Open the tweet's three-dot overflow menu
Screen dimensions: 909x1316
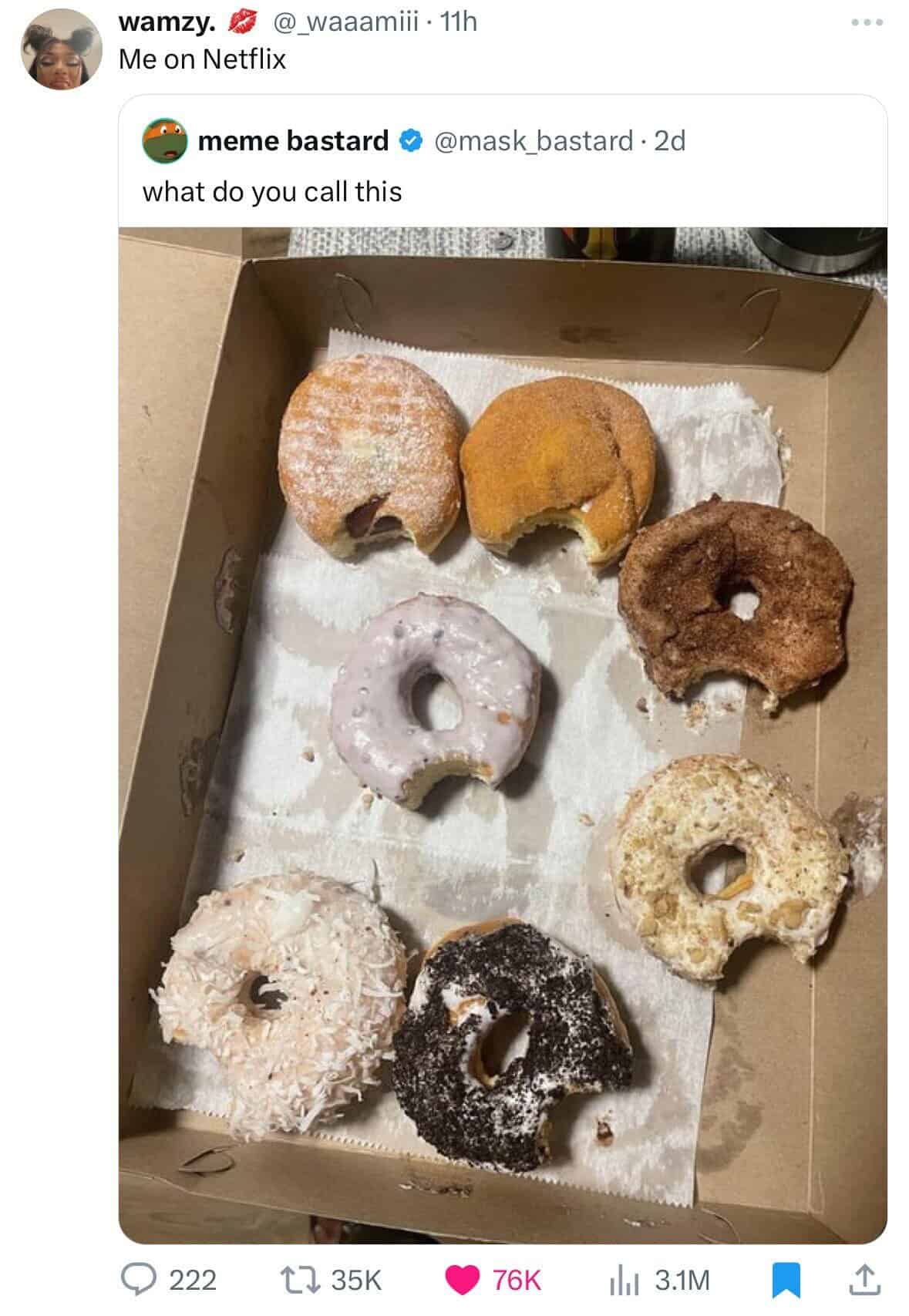coord(867,23)
